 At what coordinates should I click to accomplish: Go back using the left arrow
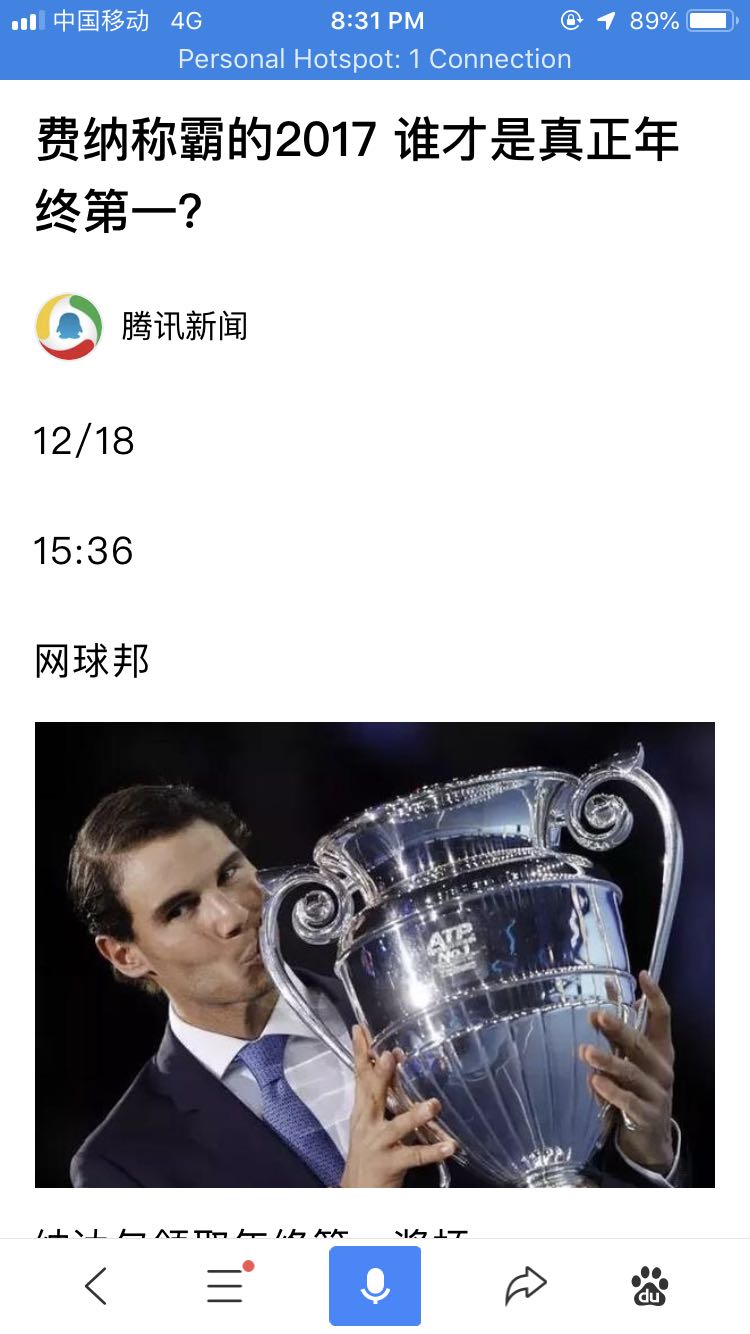point(96,1286)
